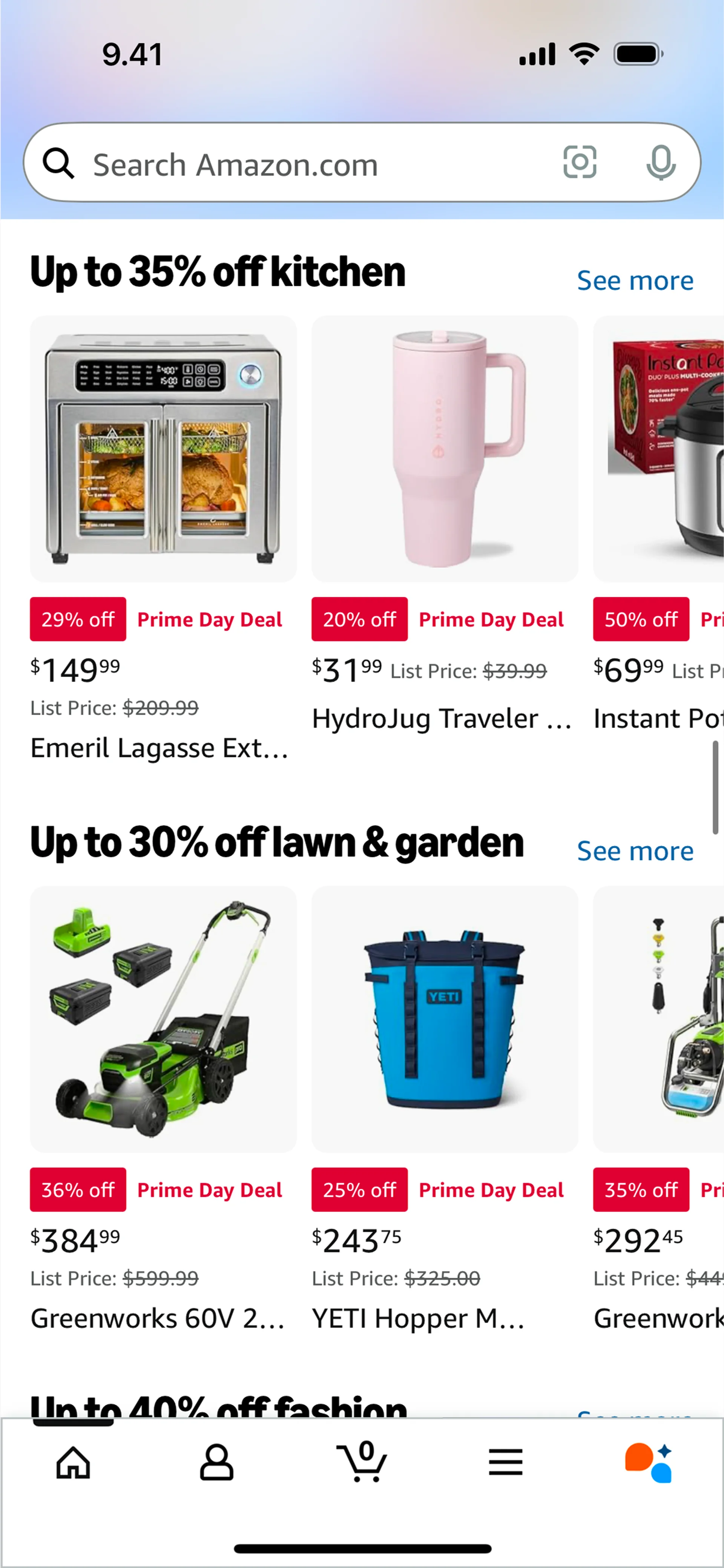Open the account profile tab
Viewport: 724px width, 1568px height.
(217, 1463)
